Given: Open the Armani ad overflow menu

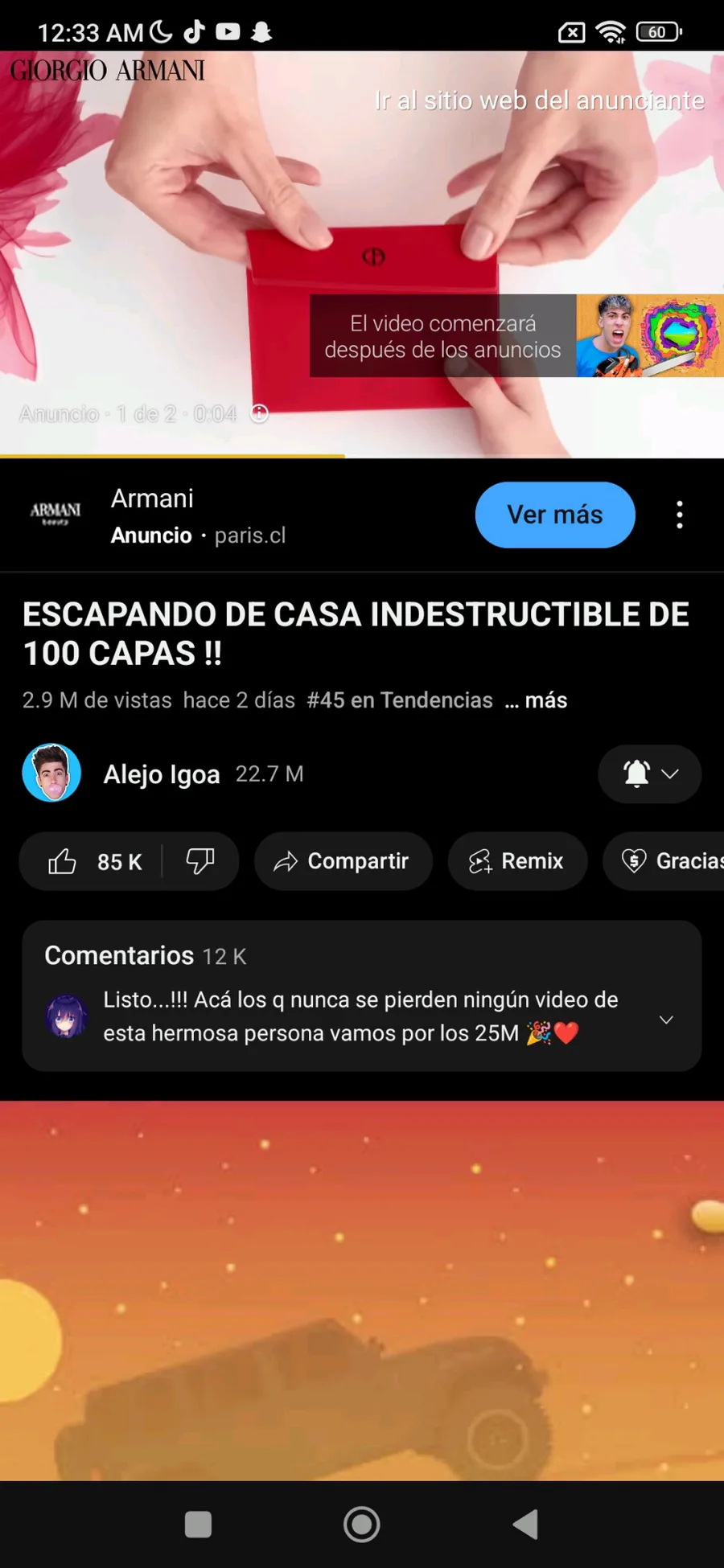Looking at the screenshot, I should point(680,515).
